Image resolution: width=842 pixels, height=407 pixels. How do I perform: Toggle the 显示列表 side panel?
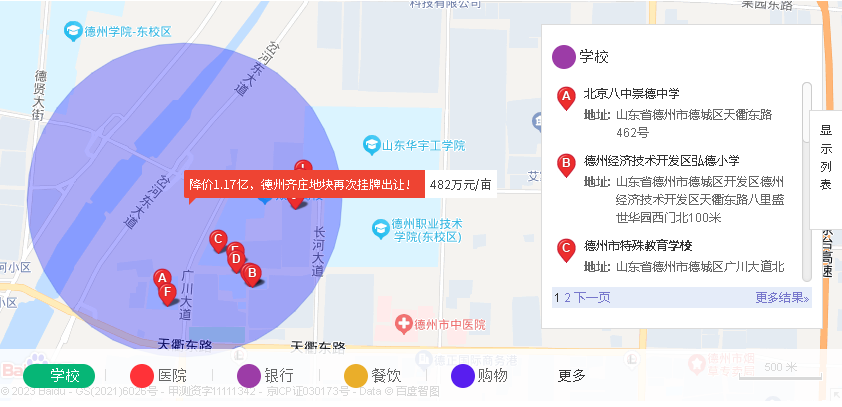pyautogui.click(x=826, y=157)
